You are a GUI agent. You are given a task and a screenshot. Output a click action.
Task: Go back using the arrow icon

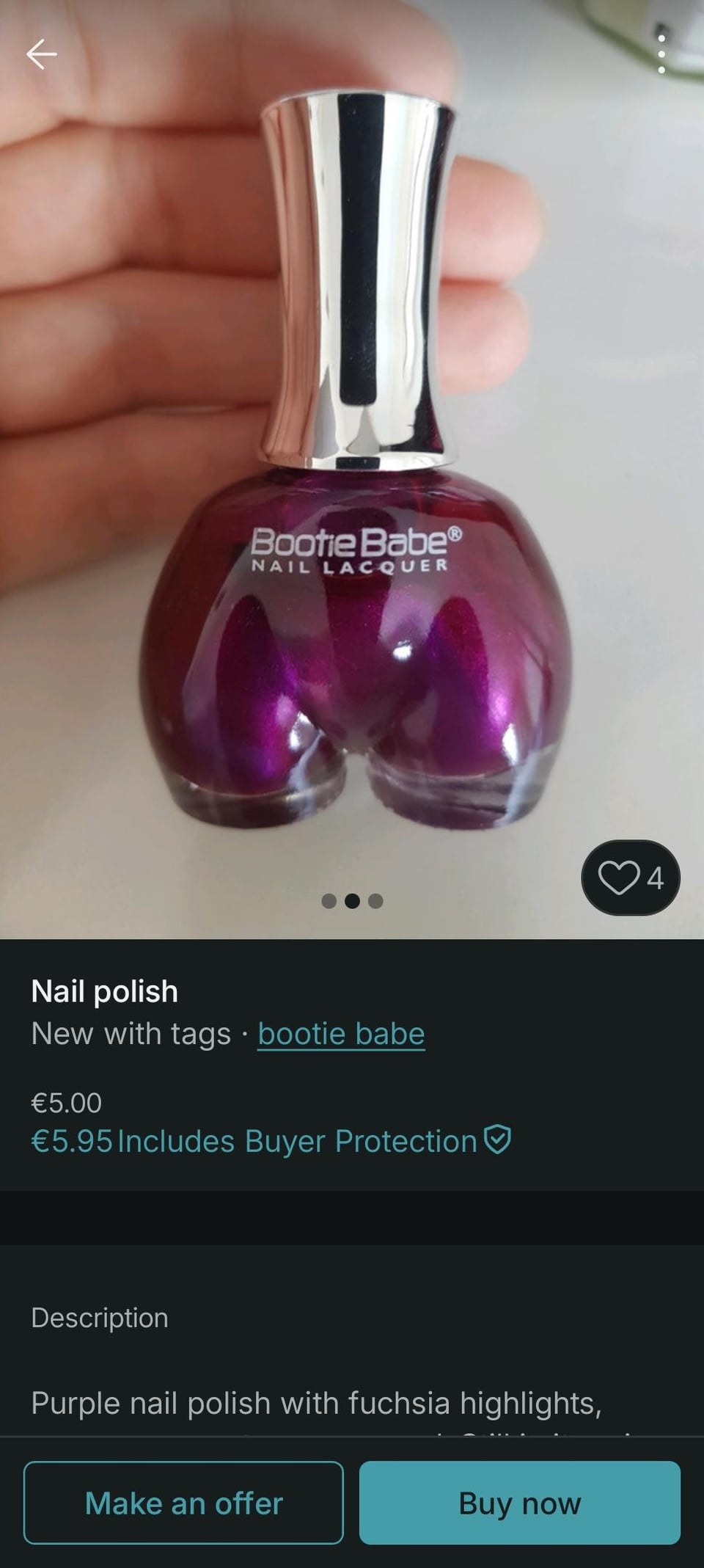point(41,54)
